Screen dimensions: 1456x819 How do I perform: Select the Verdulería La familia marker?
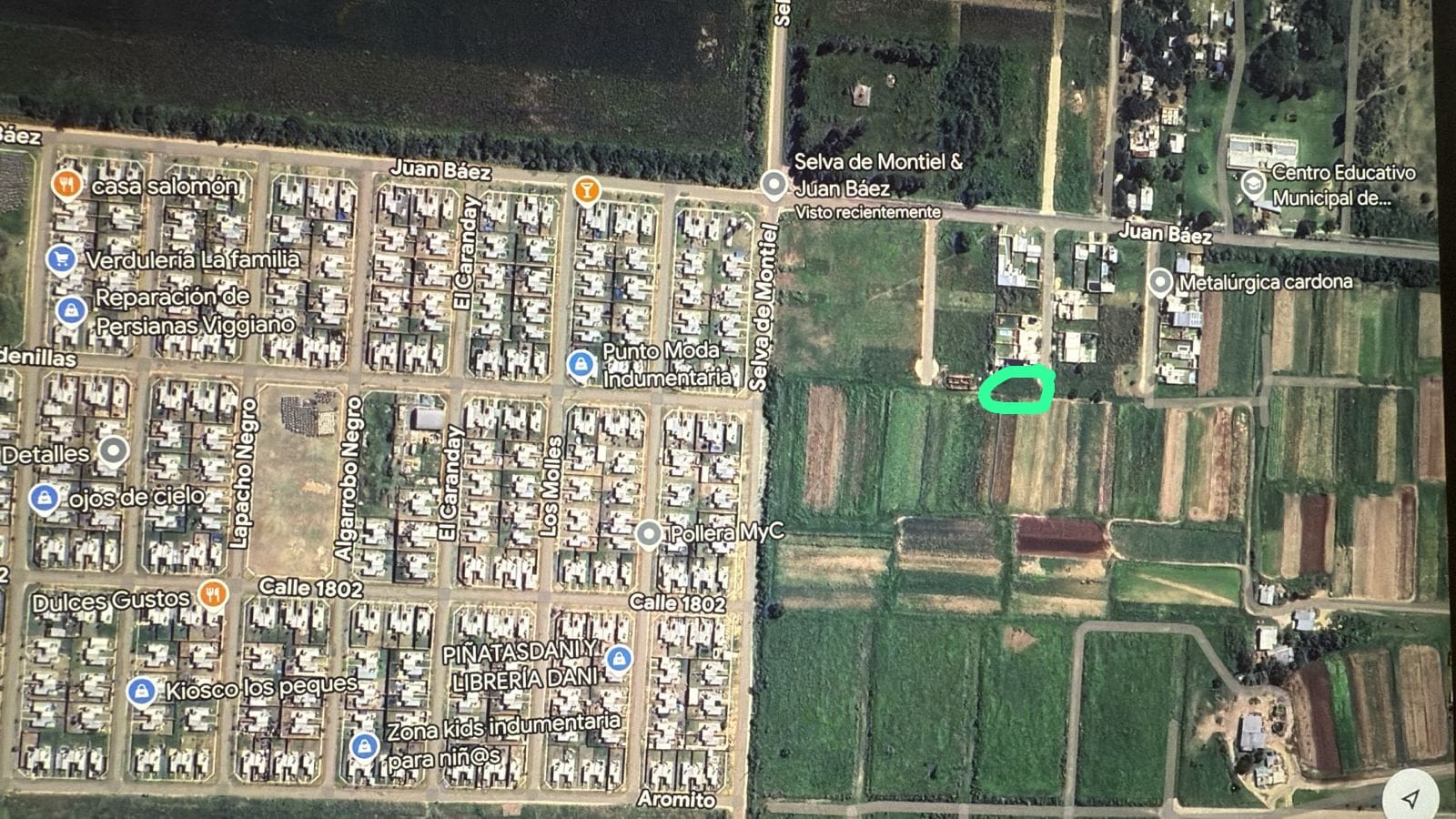pos(61,259)
